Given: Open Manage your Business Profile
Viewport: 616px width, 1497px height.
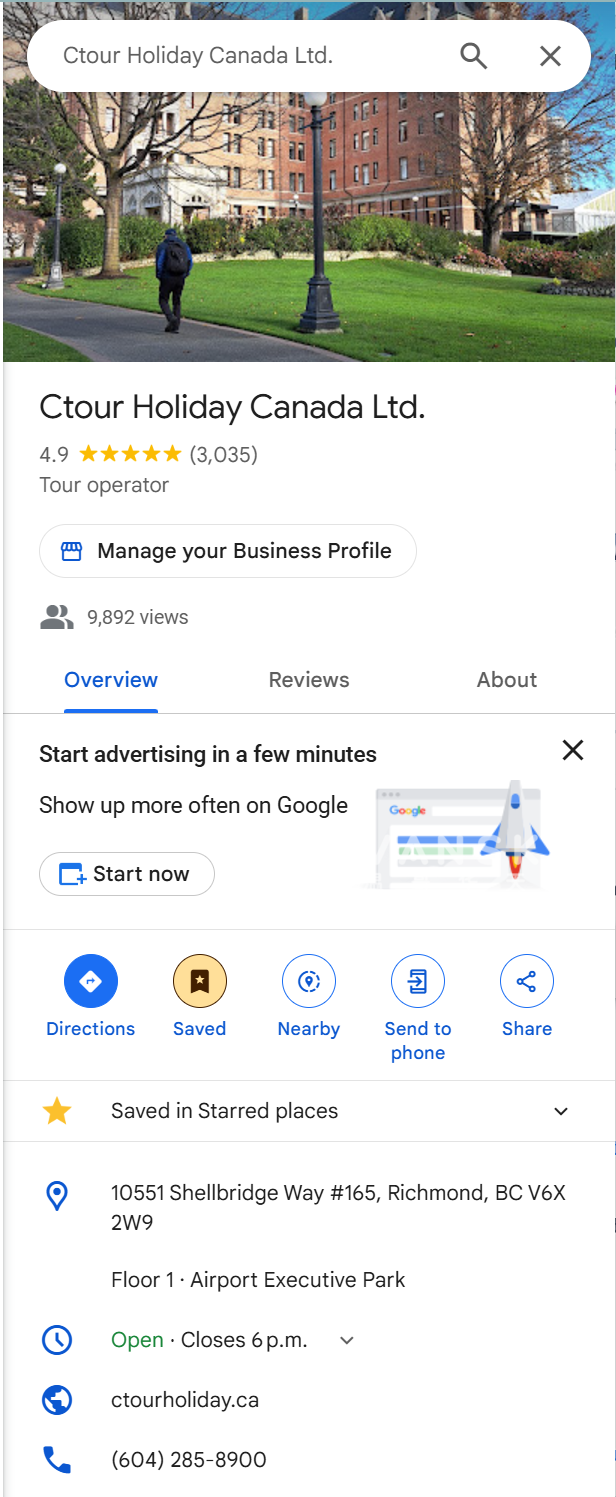Looking at the screenshot, I should pyautogui.click(x=228, y=551).
